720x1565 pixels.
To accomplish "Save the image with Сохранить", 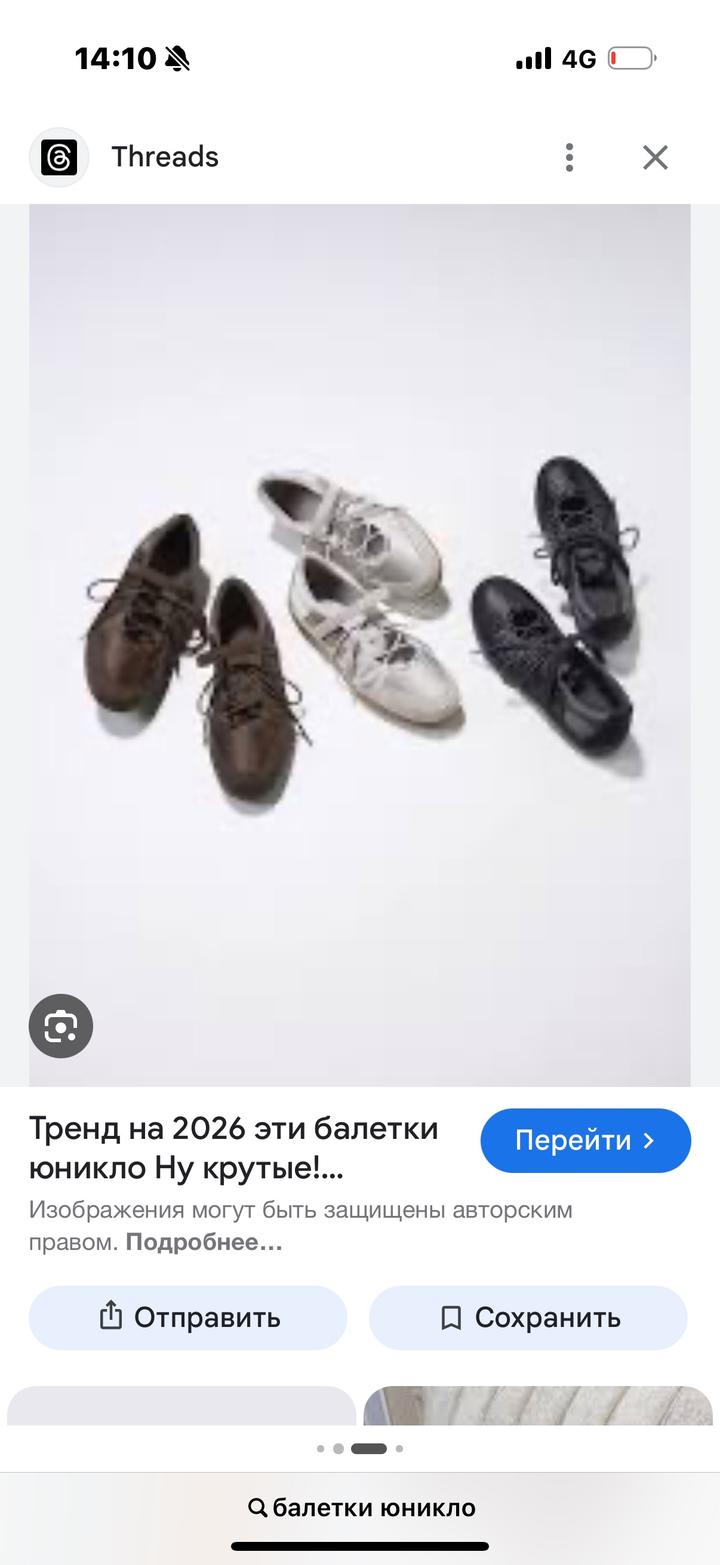I will pyautogui.click(x=528, y=1317).
